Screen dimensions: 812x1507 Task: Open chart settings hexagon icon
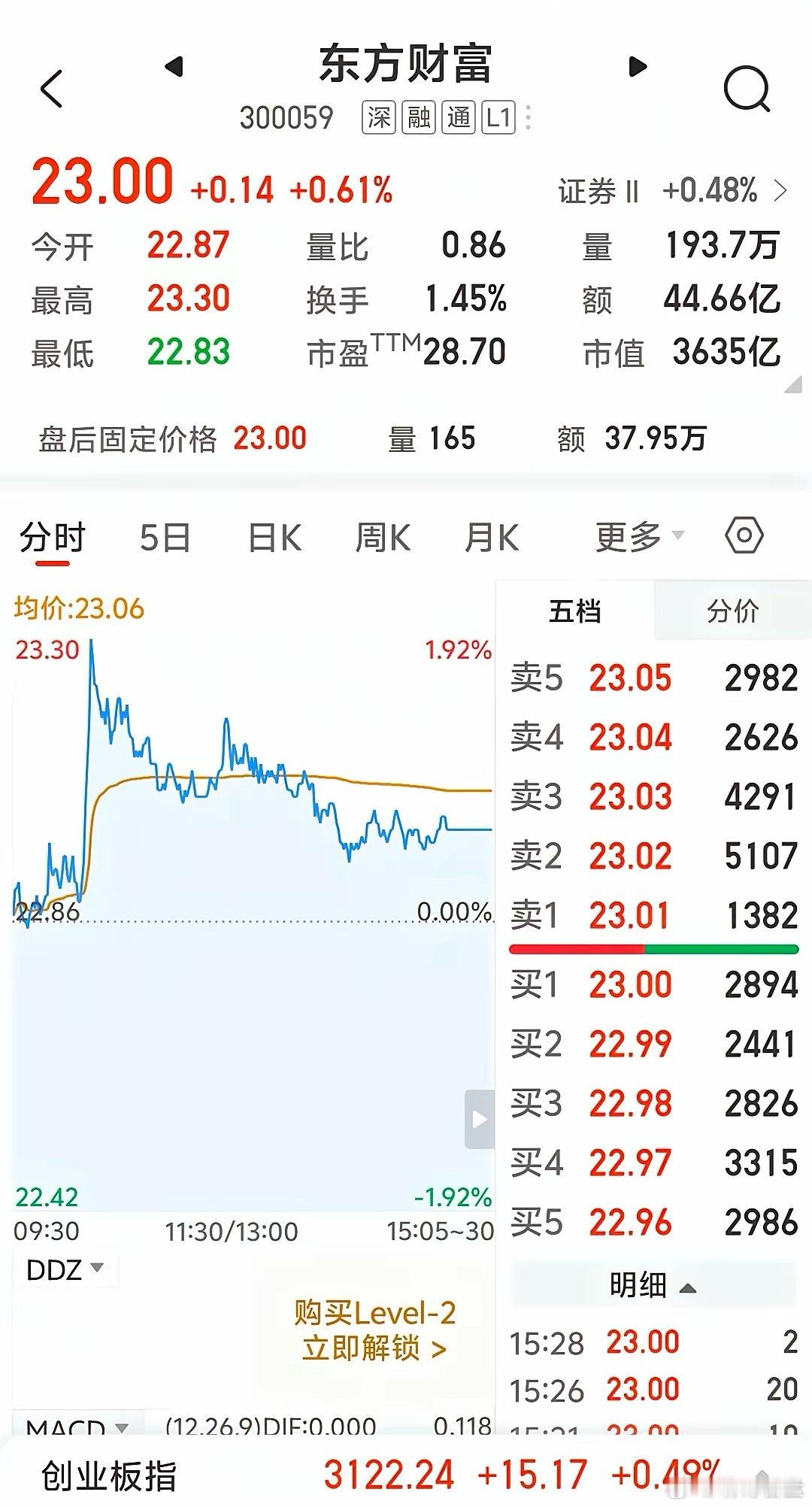click(744, 535)
